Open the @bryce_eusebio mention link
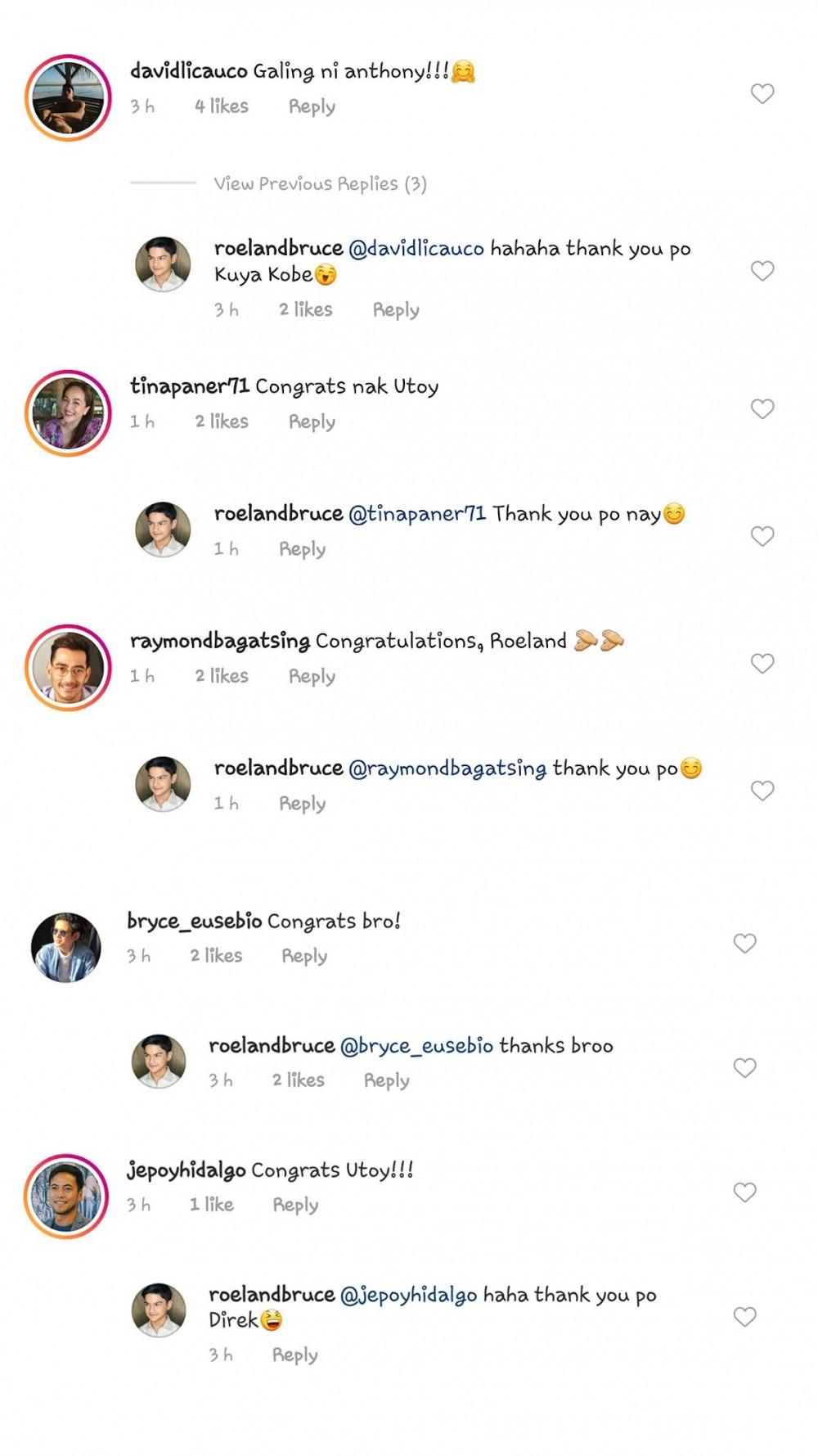This screenshot has width=818, height=1456. tap(416, 1046)
